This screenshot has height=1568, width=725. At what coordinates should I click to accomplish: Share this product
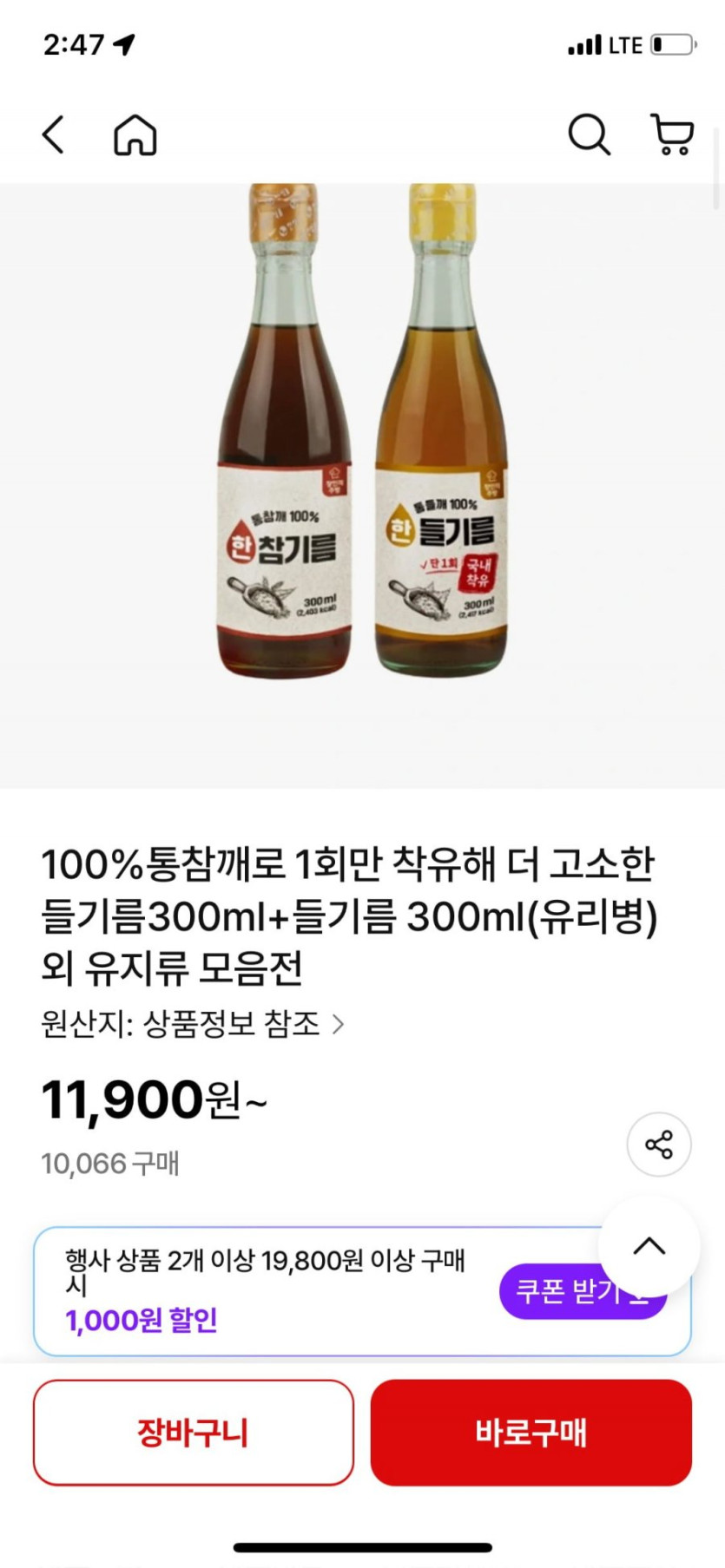point(659,1145)
